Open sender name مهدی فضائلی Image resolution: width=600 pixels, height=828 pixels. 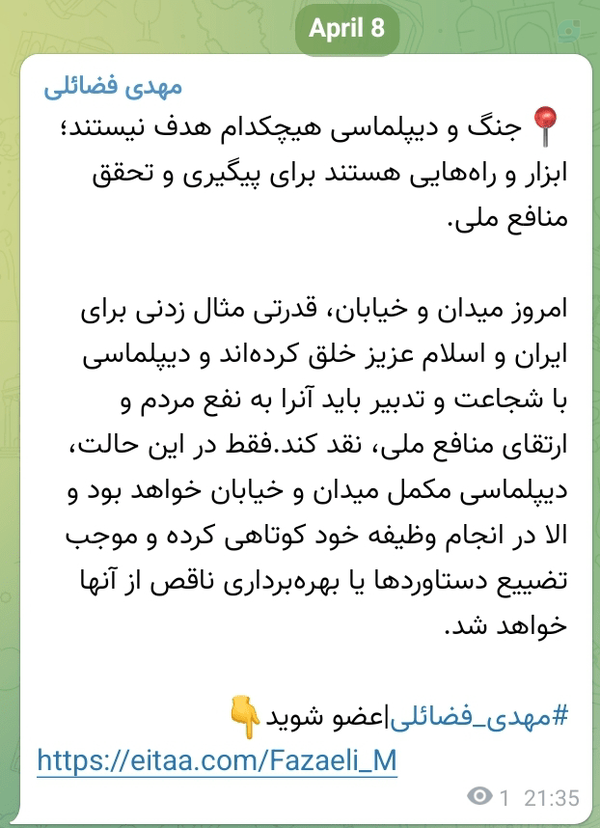[113, 87]
